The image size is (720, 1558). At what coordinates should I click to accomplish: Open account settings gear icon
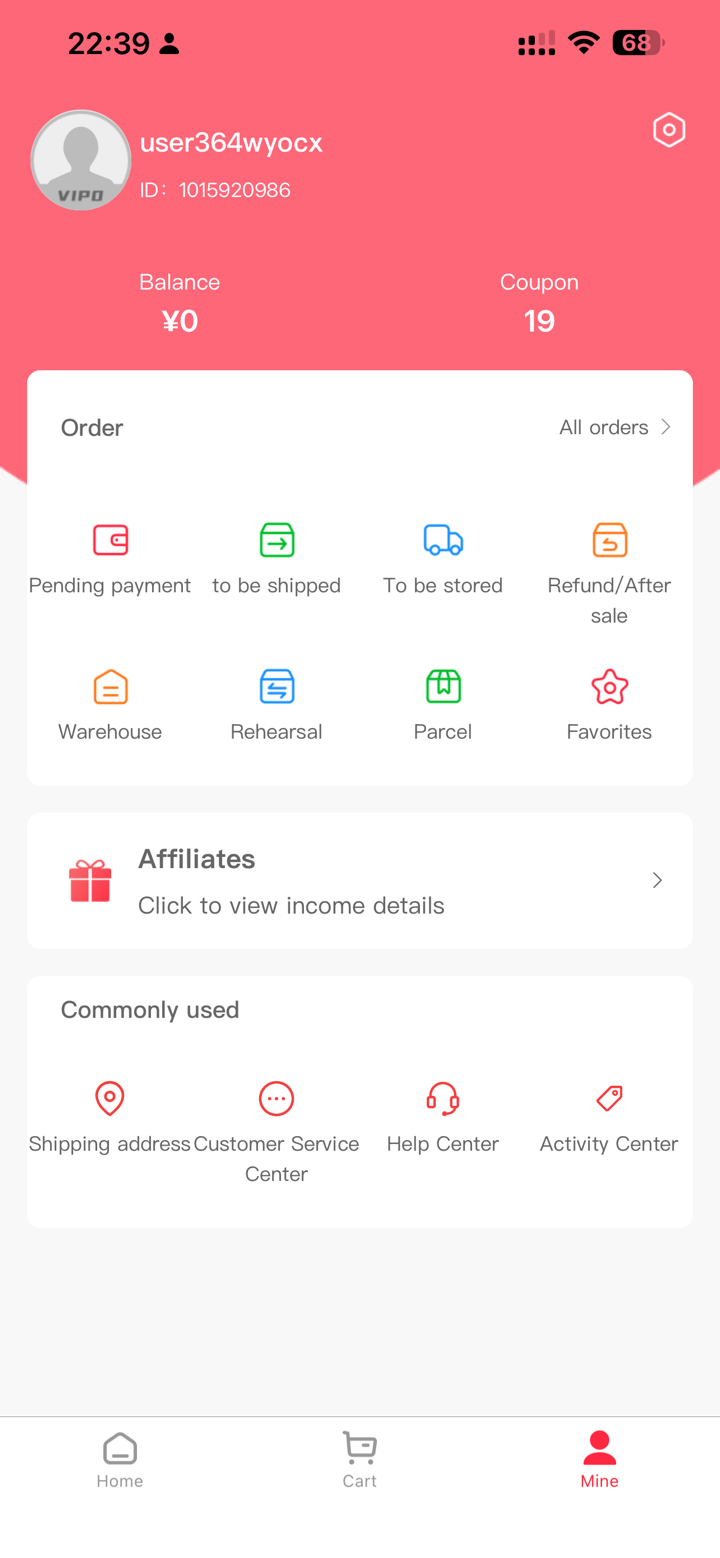(669, 129)
